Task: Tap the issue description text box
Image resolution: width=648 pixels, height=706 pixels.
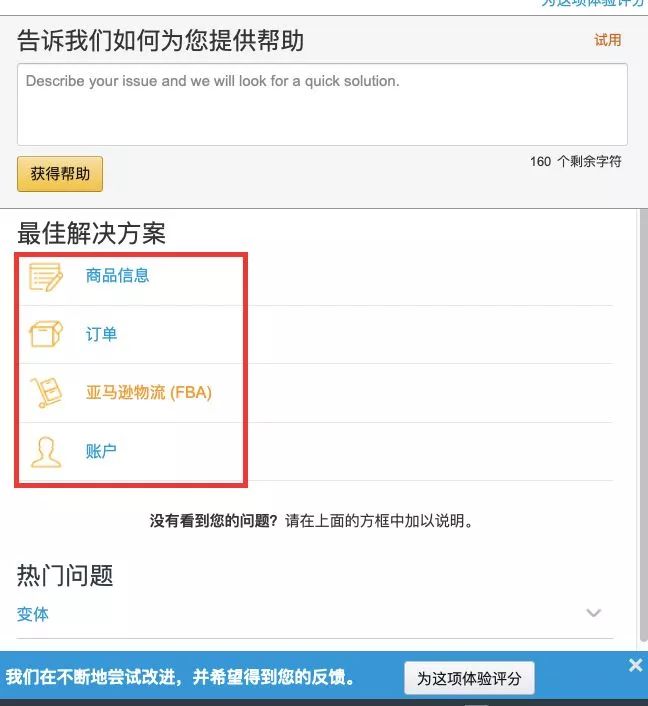Action: 322,104
